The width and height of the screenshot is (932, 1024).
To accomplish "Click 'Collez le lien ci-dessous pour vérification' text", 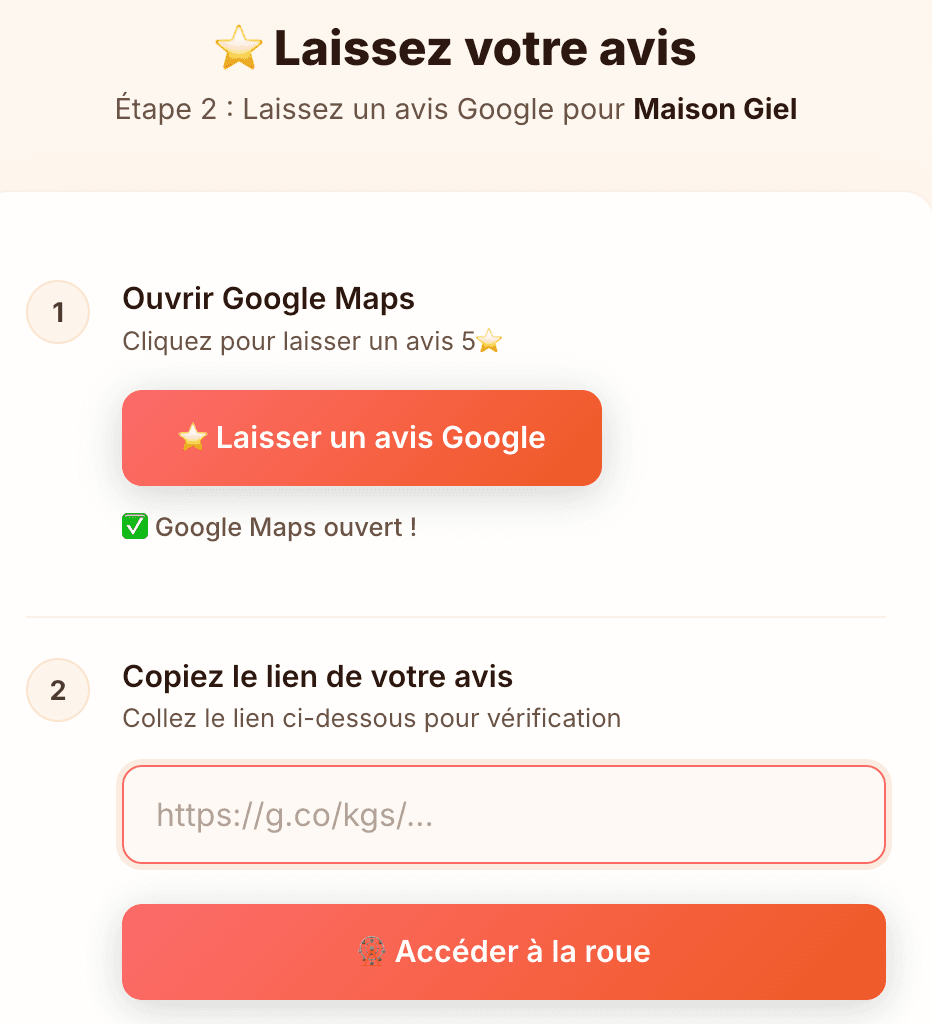I will [372, 718].
